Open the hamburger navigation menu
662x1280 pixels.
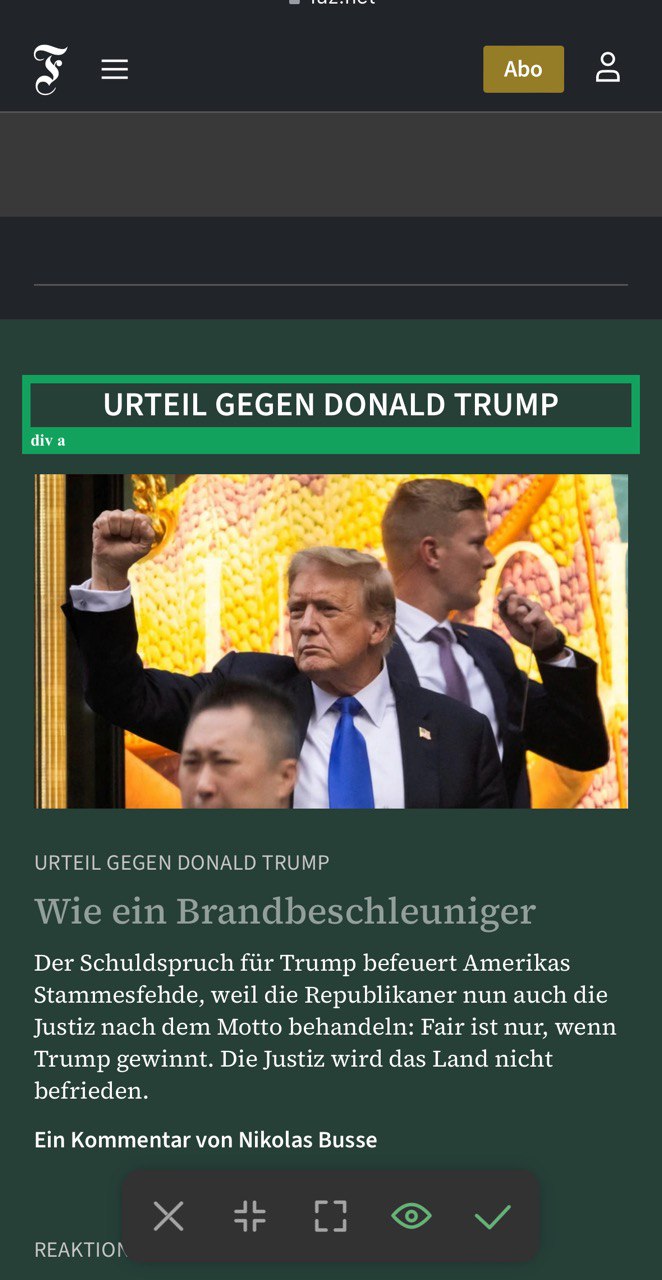(115, 69)
